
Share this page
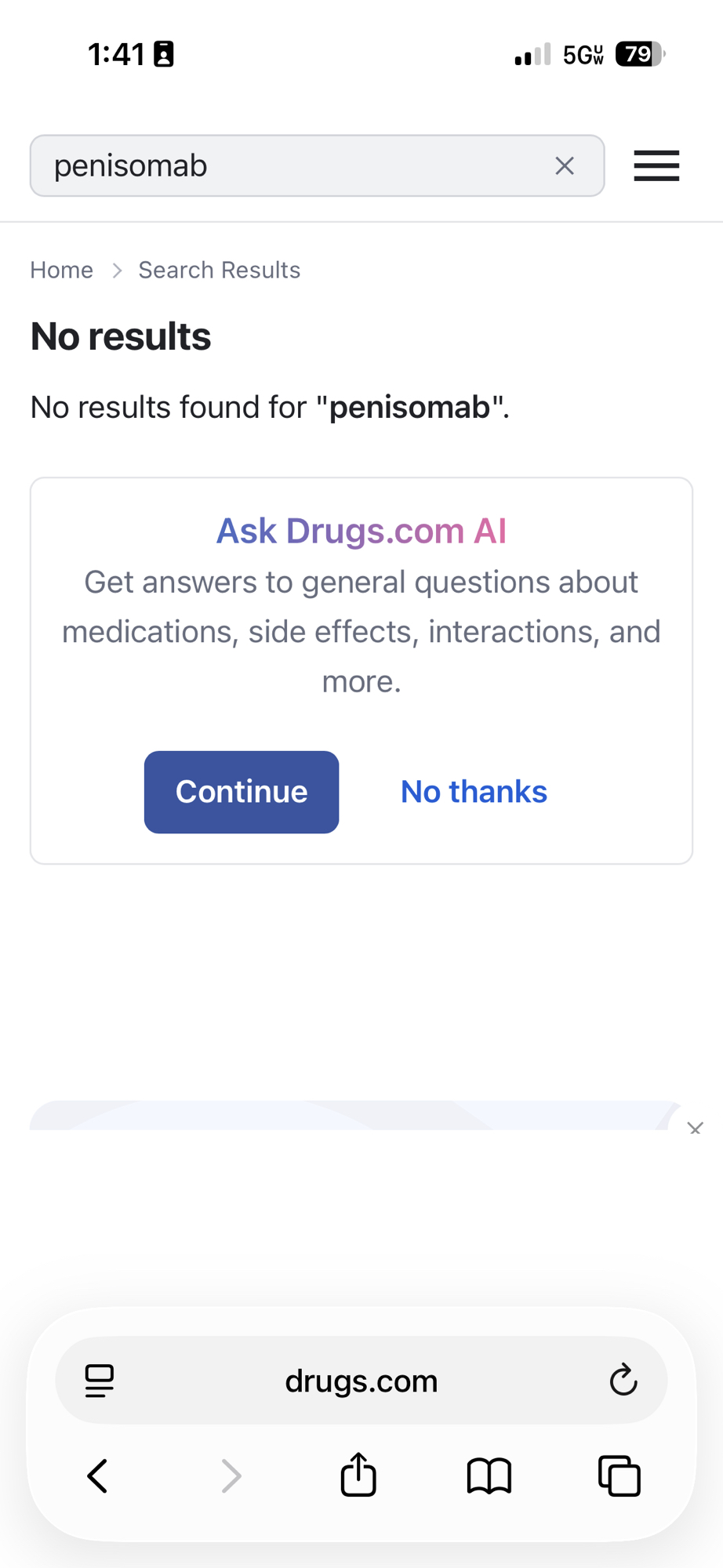[358, 1475]
